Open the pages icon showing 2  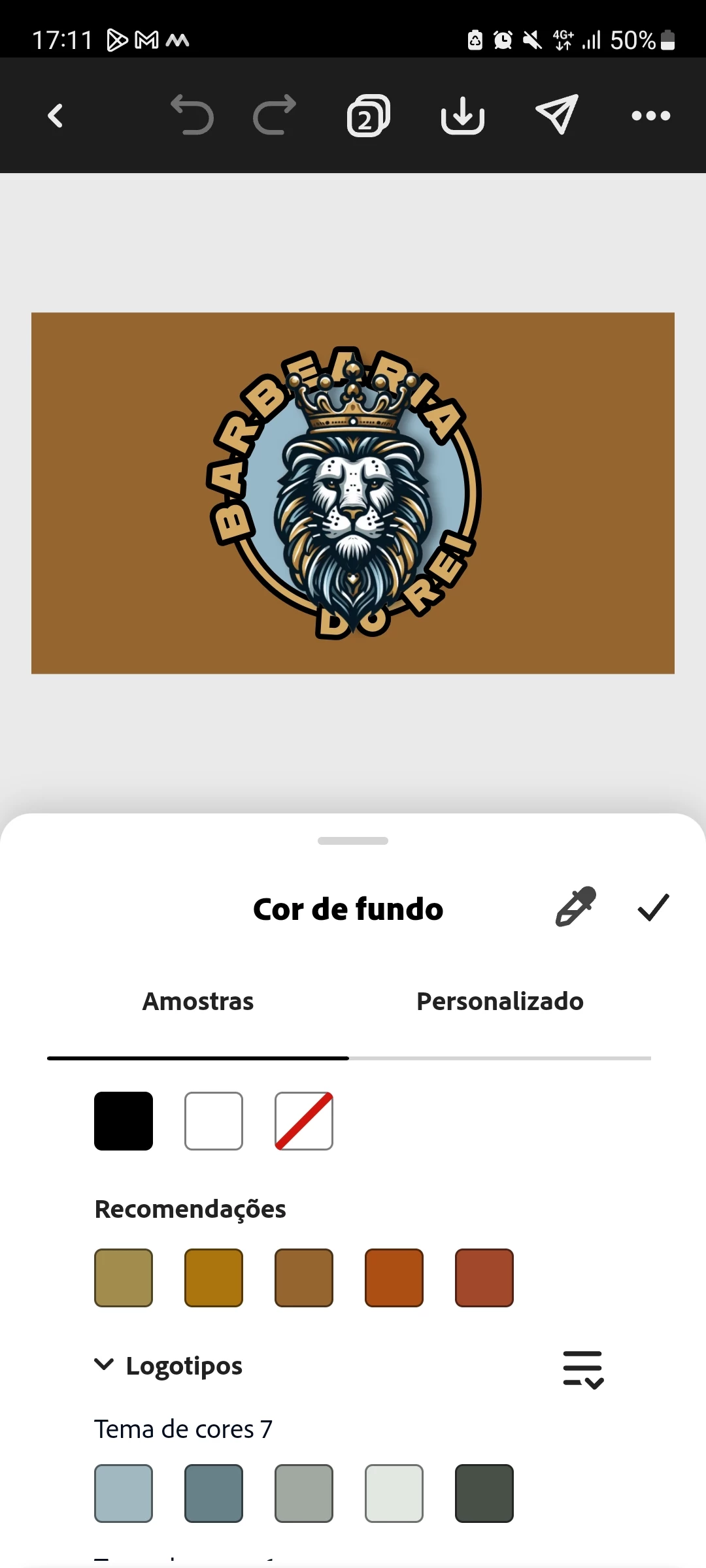click(x=368, y=116)
